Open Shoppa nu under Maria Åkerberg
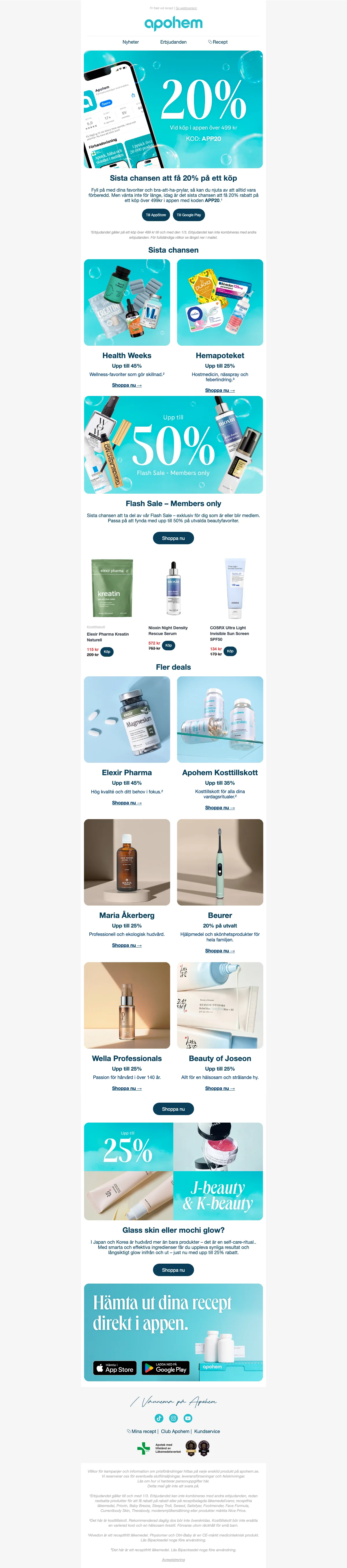This screenshot has width=347, height=1568. [x=127, y=945]
